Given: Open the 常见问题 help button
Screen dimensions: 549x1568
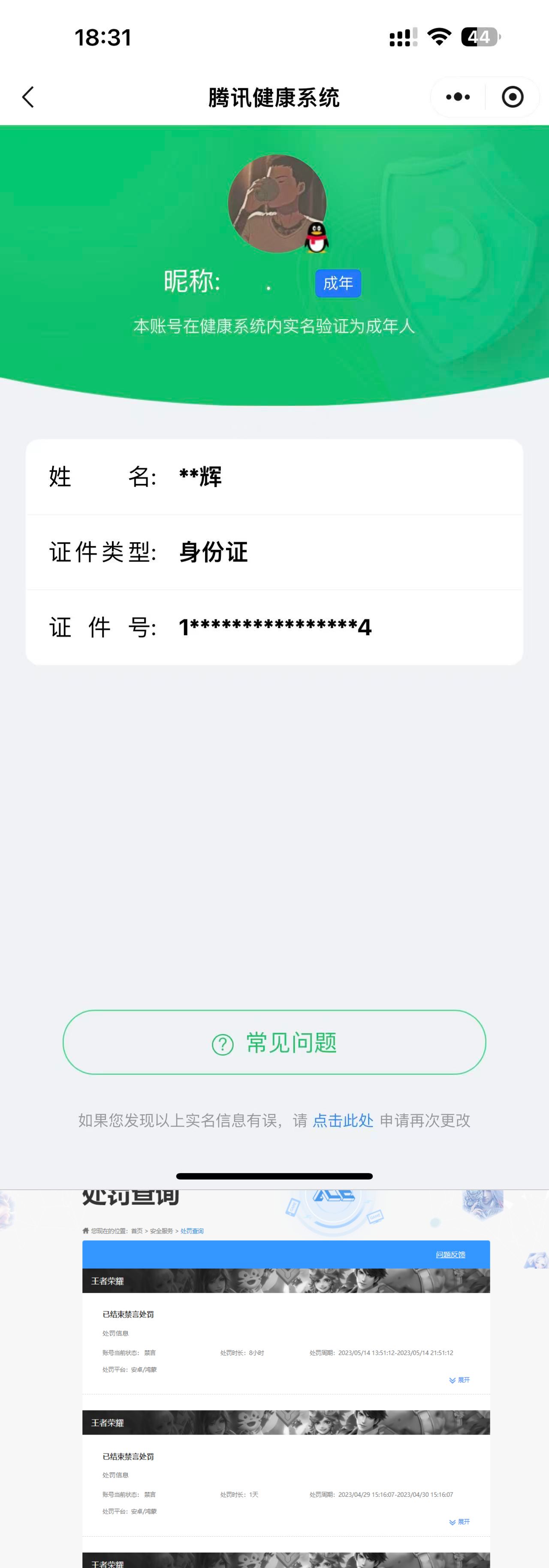Looking at the screenshot, I should 274,1042.
